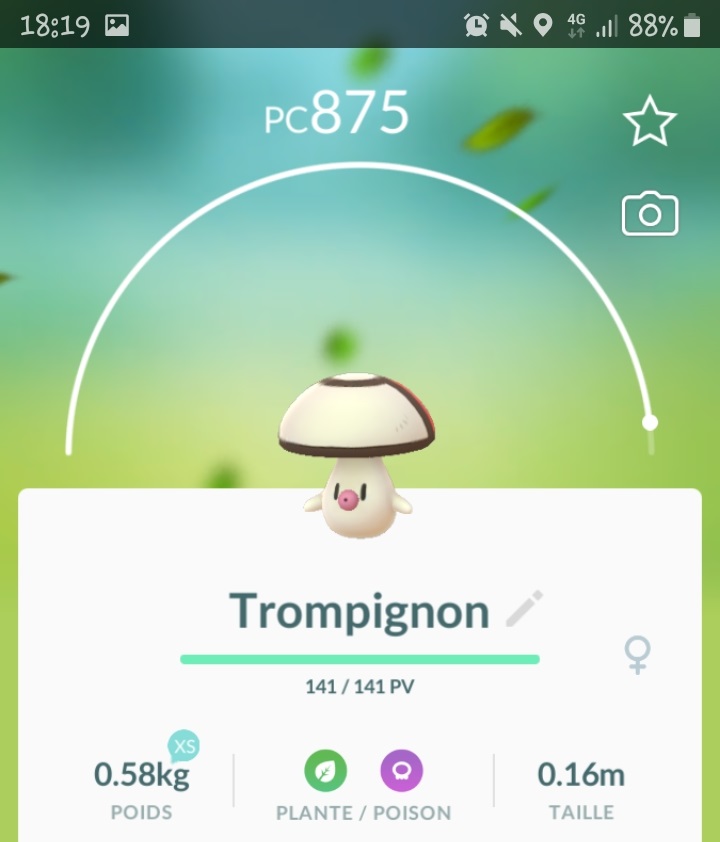Edit Trompignon's nickname with the pencil icon
This screenshot has width=720, height=842.
pos(524,609)
